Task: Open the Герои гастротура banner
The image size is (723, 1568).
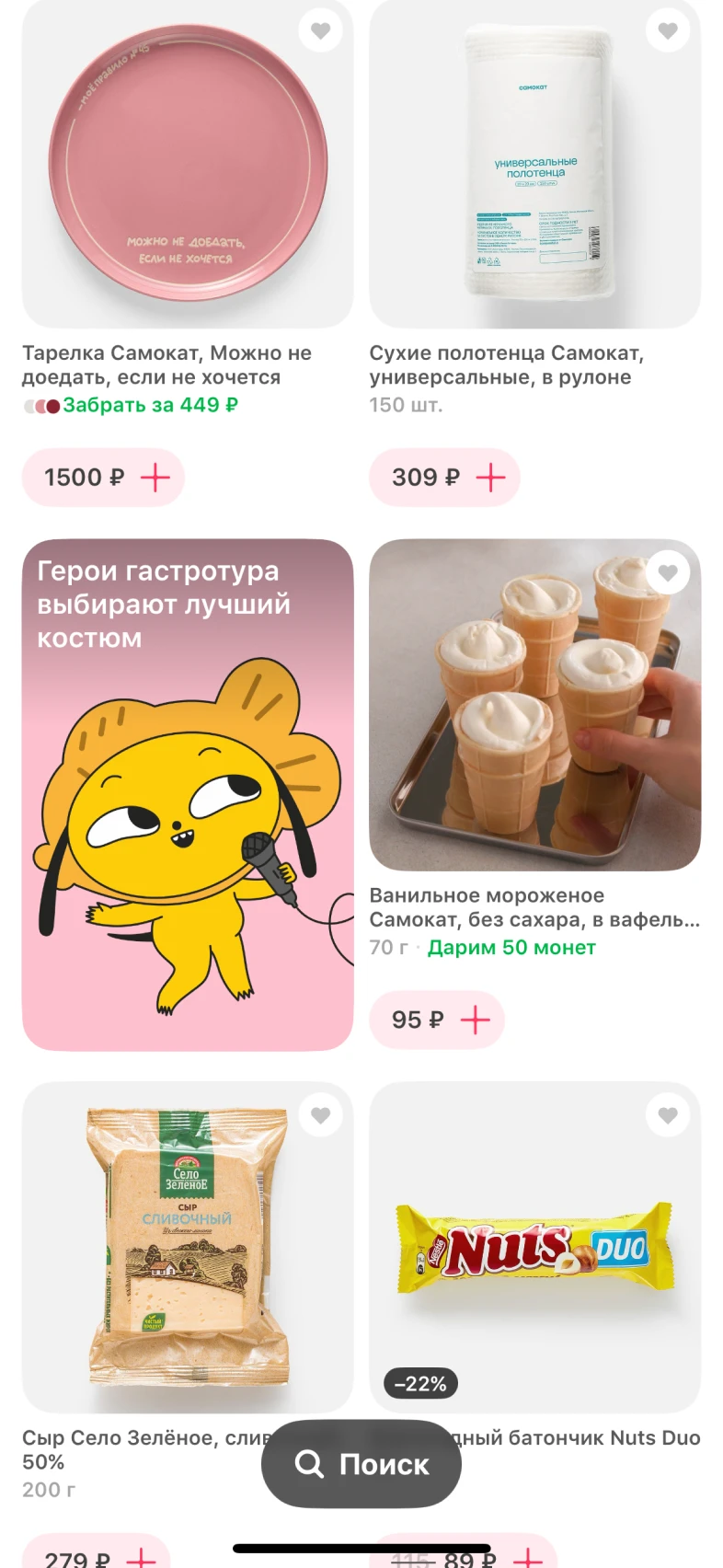Action: click(x=188, y=795)
